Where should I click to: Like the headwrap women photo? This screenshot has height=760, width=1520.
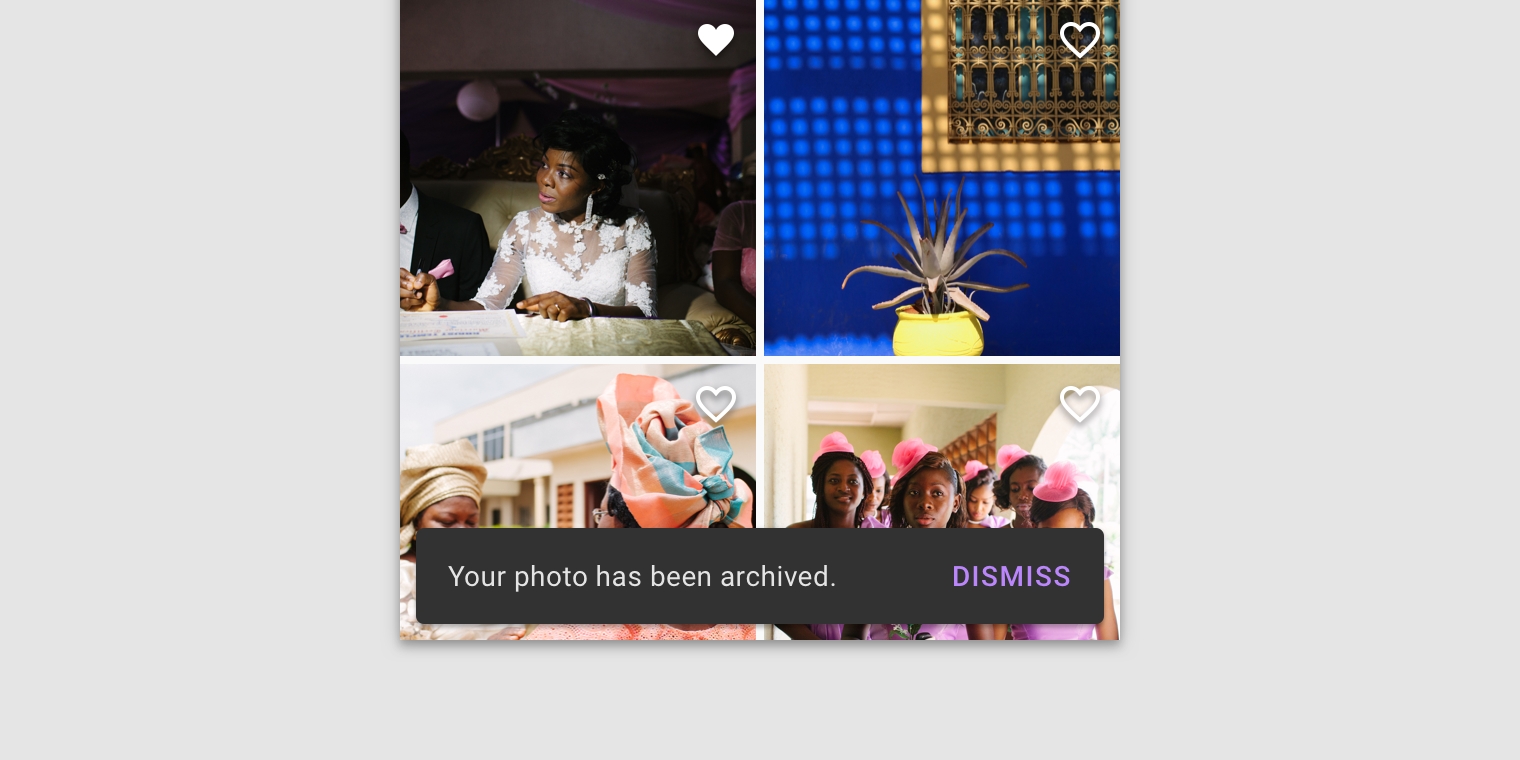tap(716, 404)
